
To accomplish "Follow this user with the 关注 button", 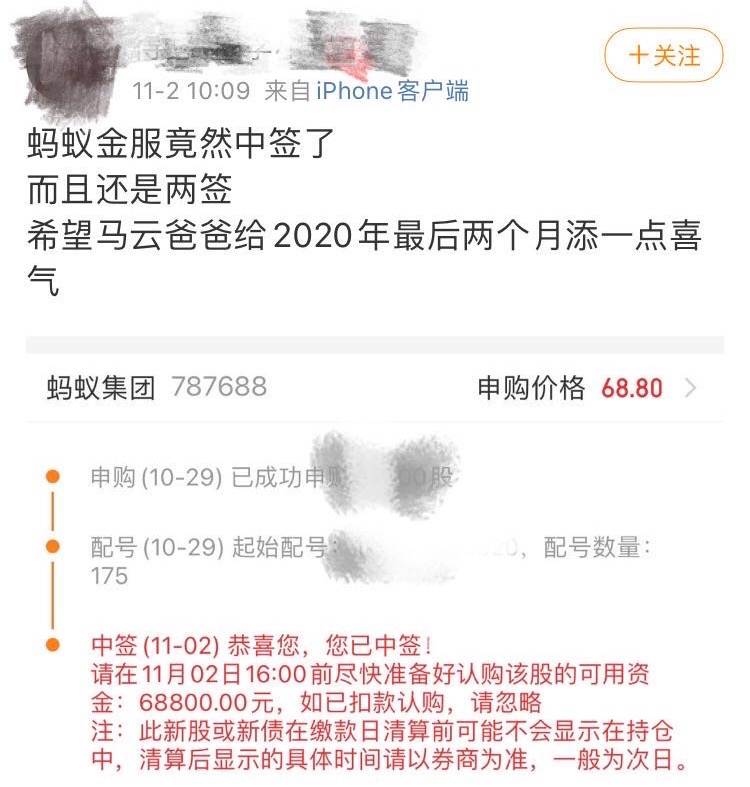I will pos(663,54).
